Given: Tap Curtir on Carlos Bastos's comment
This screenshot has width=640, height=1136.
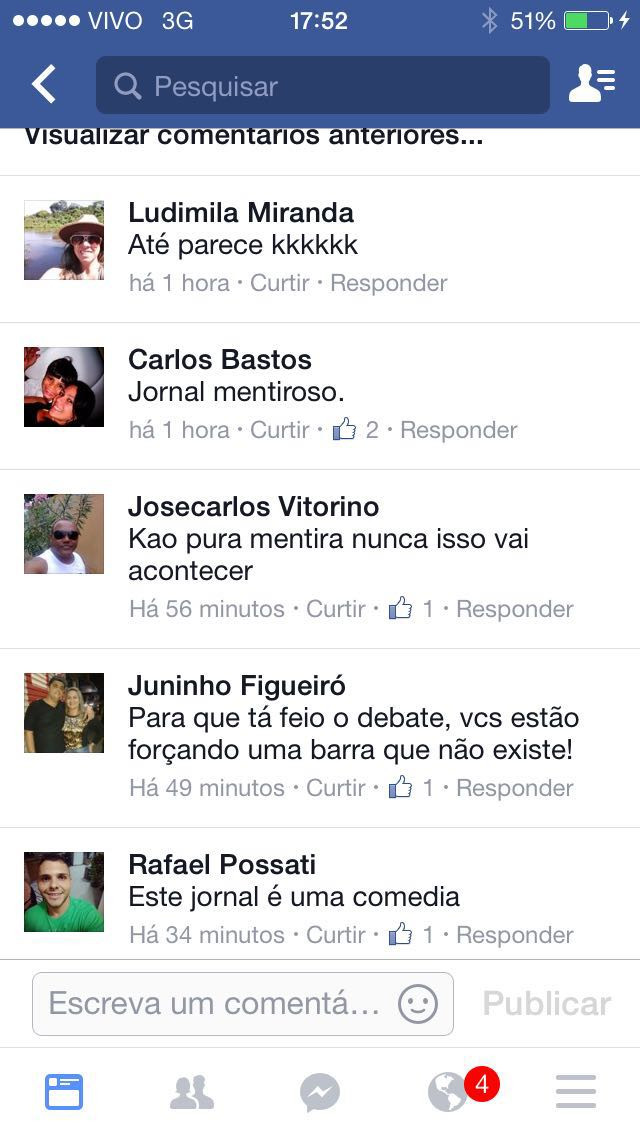Looking at the screenshot, I should click(x=280, y=430).
